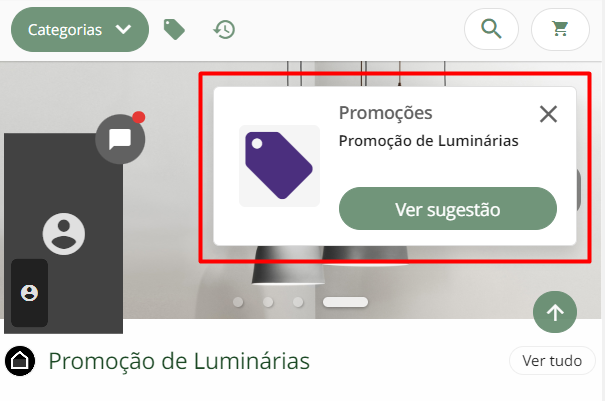Open the chat bubble with notification
This screenshot has height=401, width=605.
120,139
